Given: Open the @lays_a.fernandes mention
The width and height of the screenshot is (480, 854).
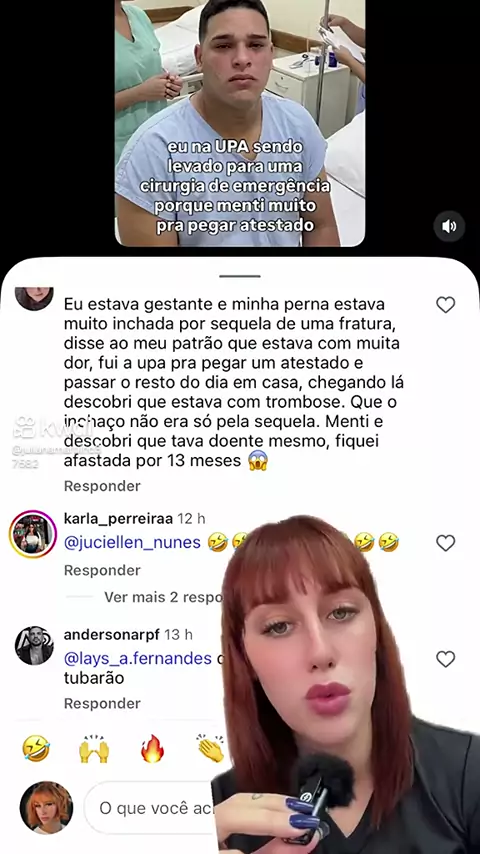Looking at the screenshot, I should (137, 658).
